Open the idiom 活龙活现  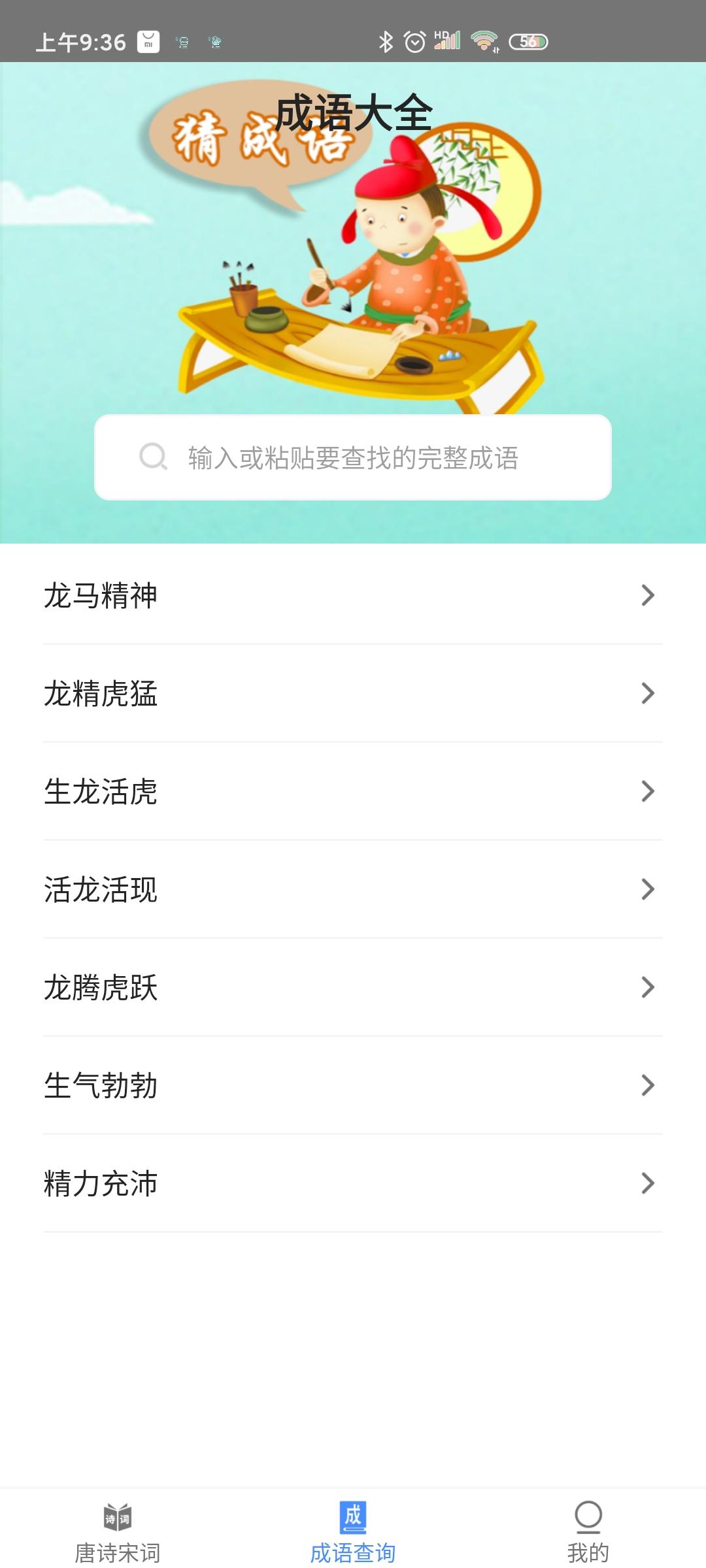pos(353,889)
